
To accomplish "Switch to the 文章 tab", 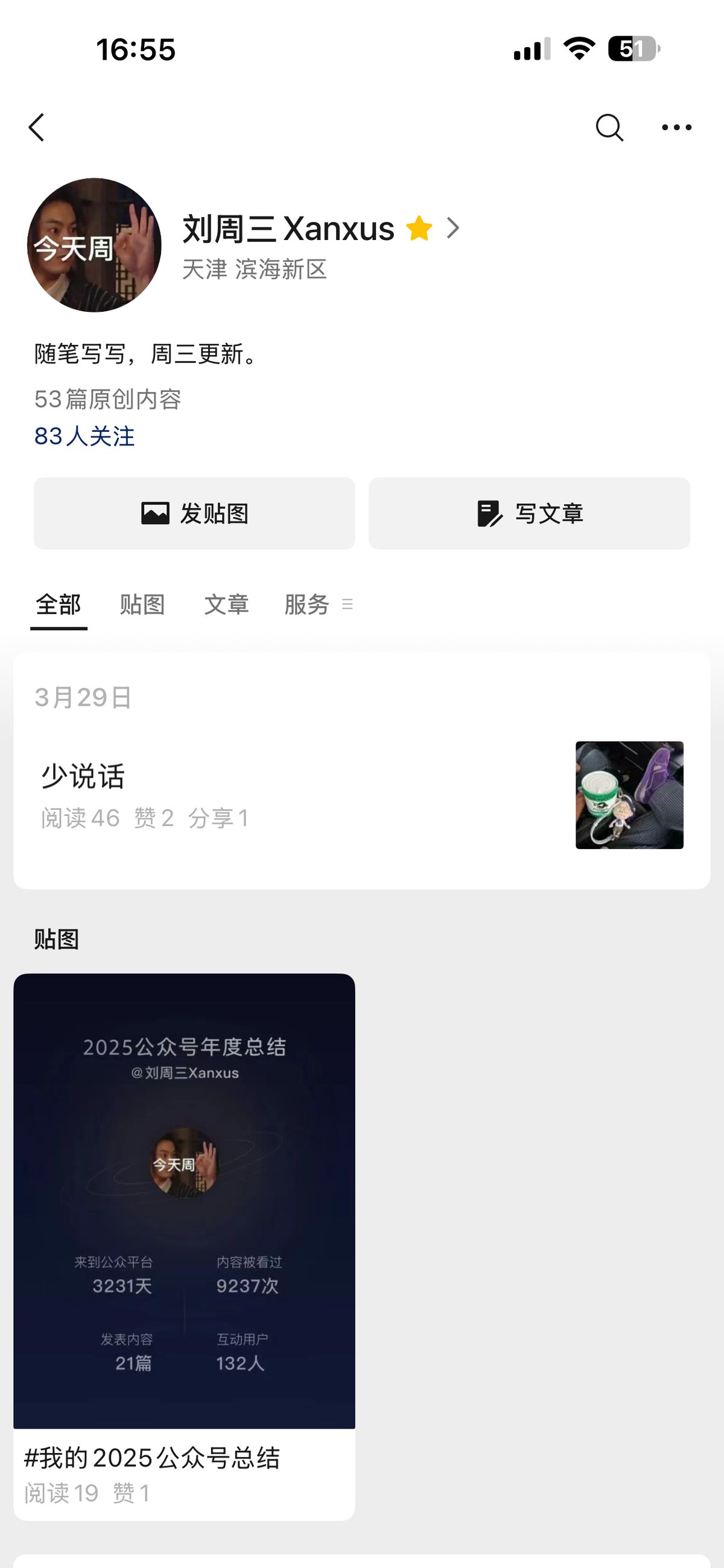I will 226,604.
